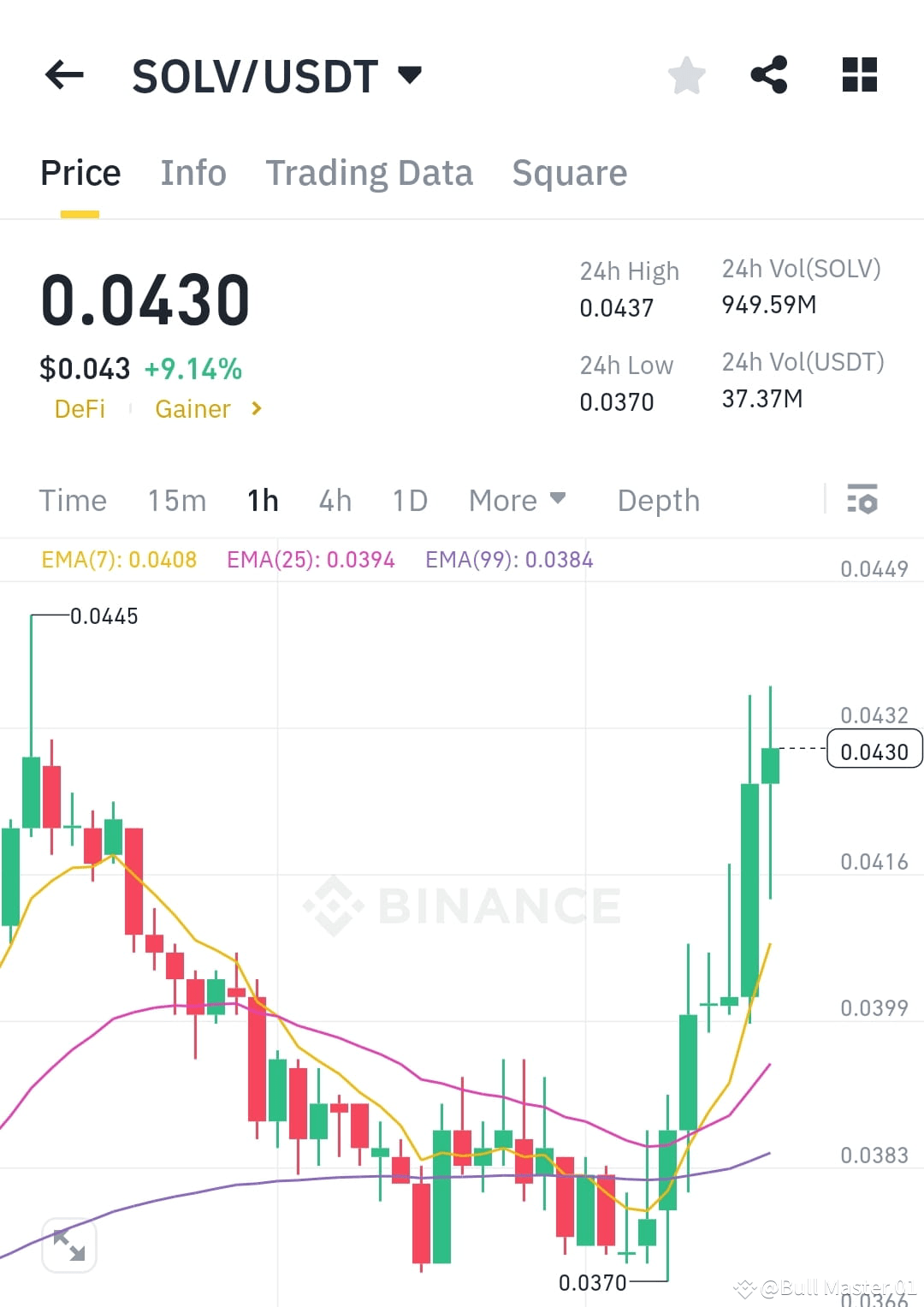Open the Gainer category chevron
The height and width of the screenshot is (1307, 924).
(x=256, y=409)
